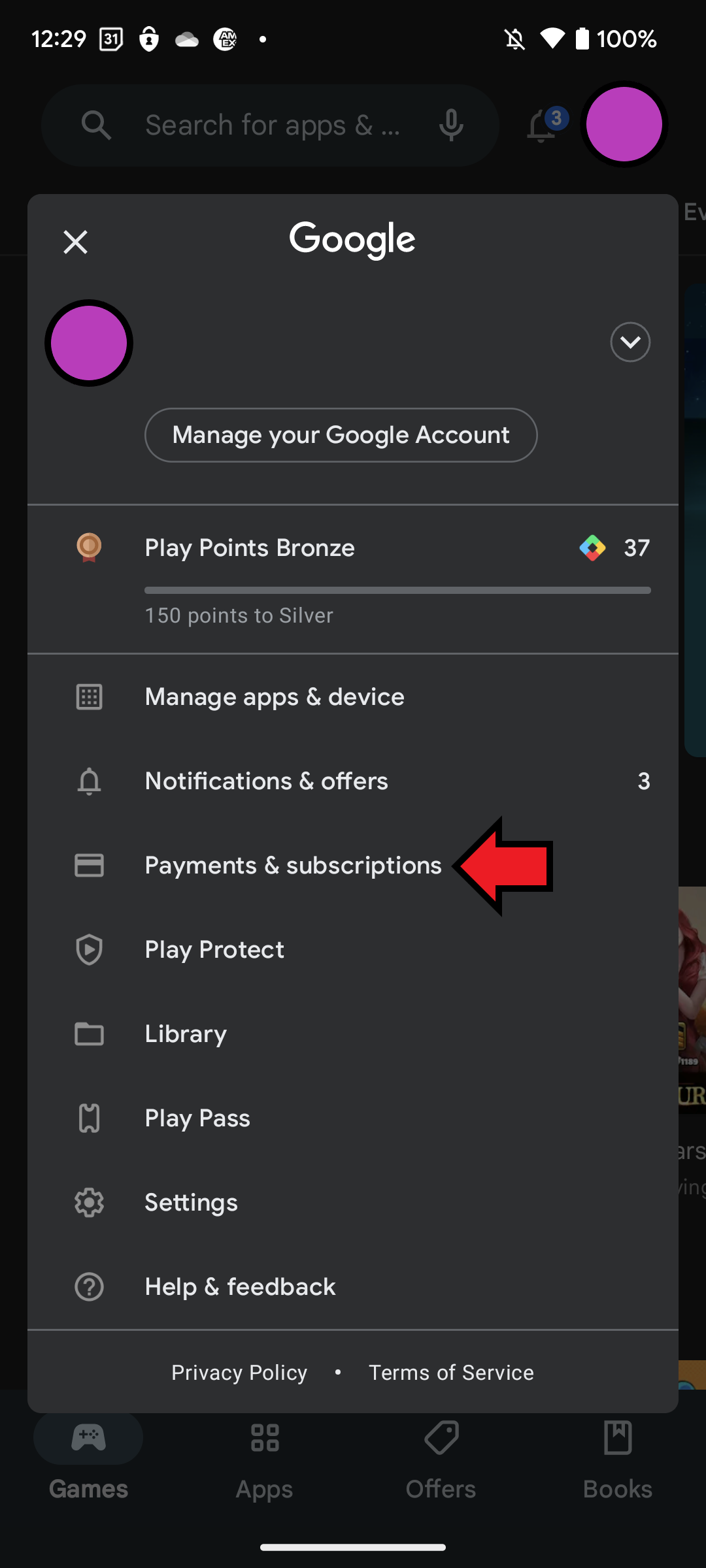706x1568 pixels.
Task: Open Play Points Bronze details
Action: (353, 579)
